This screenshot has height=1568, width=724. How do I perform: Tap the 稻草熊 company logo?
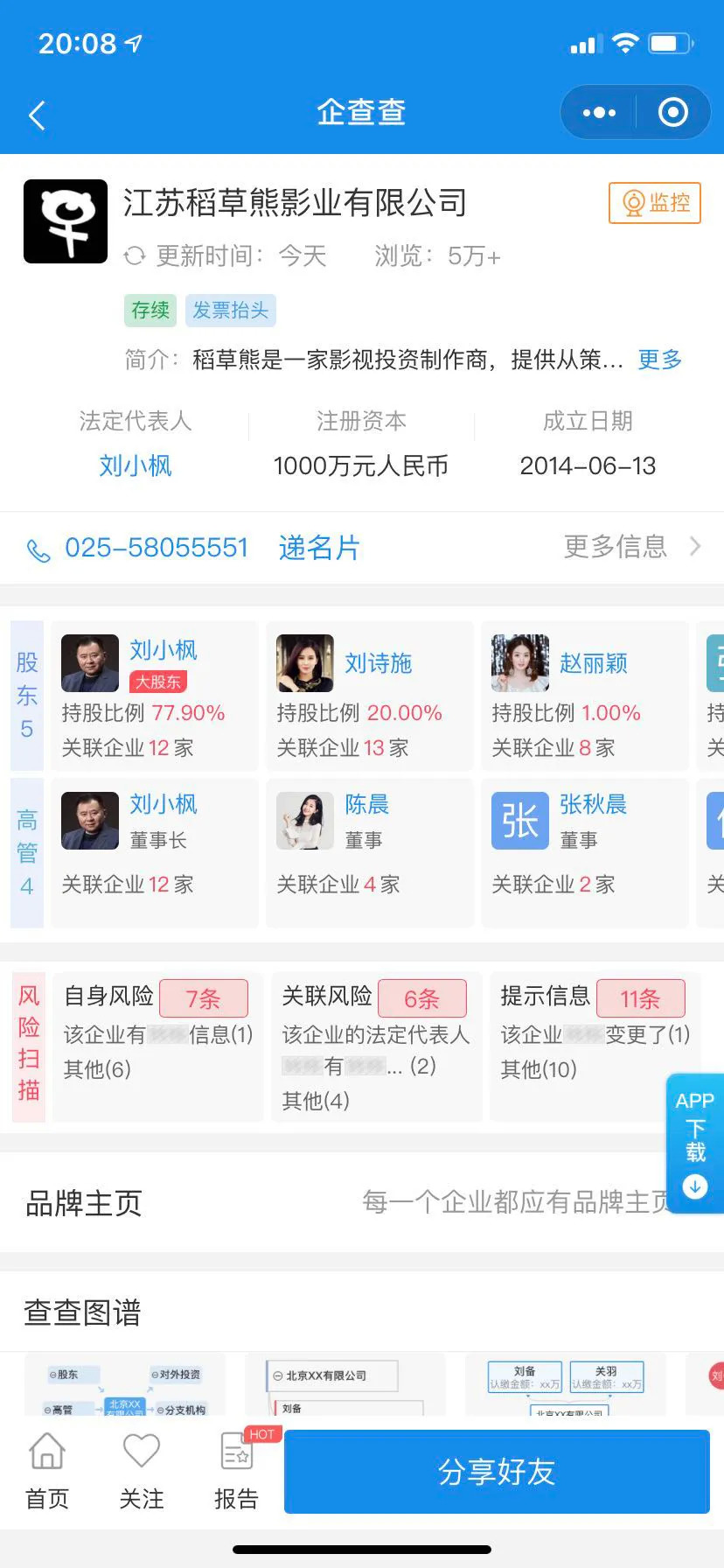pos(65,220)
